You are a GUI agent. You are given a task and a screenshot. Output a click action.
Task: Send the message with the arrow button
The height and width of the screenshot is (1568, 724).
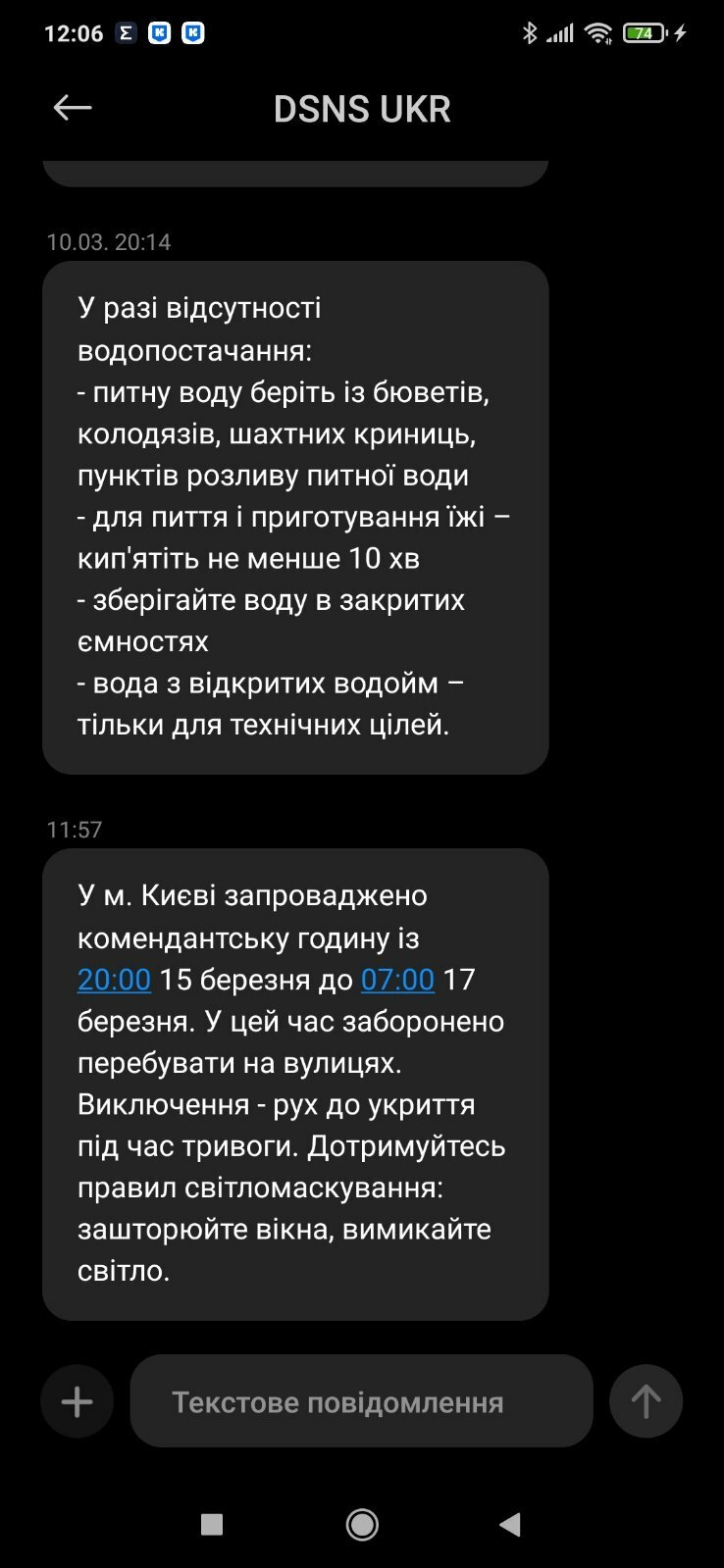tap(646, 1401)
